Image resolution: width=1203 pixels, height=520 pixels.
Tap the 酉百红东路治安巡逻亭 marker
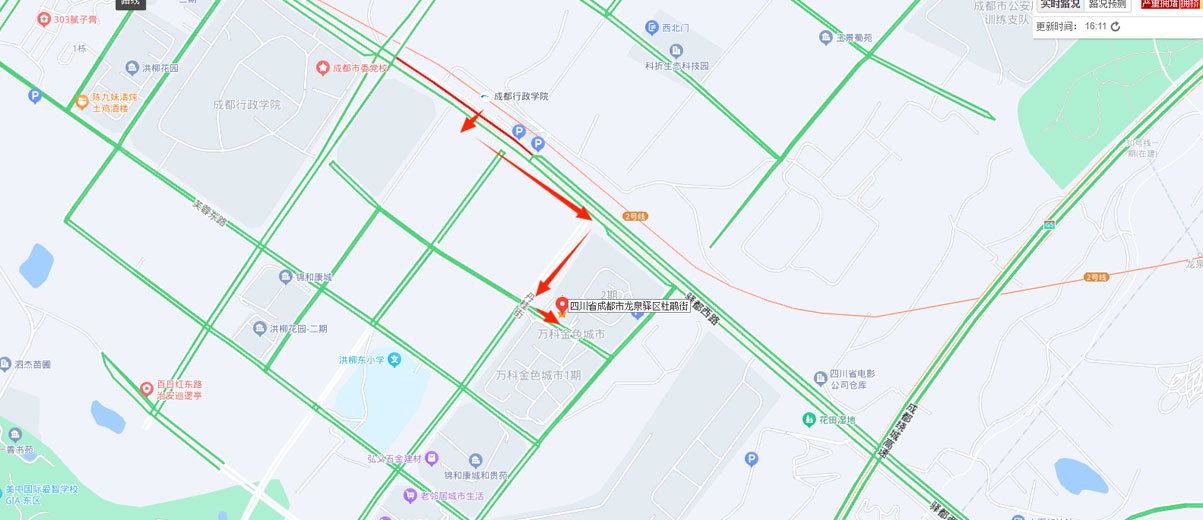click(x=146, y=389)
